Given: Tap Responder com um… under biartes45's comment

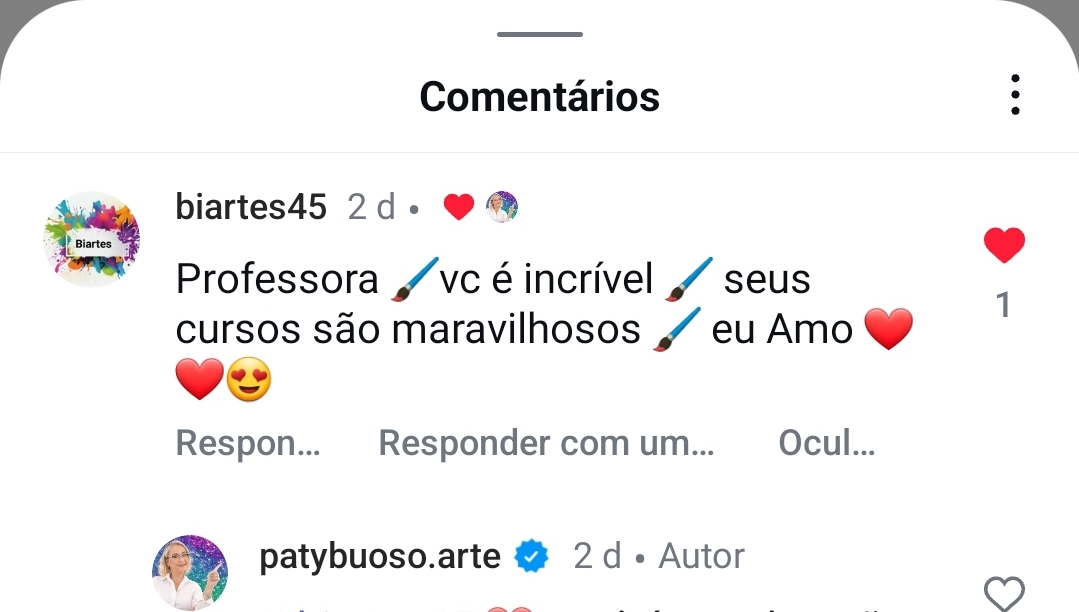Looking at the screenshot, I should click(x=546, y=443).
